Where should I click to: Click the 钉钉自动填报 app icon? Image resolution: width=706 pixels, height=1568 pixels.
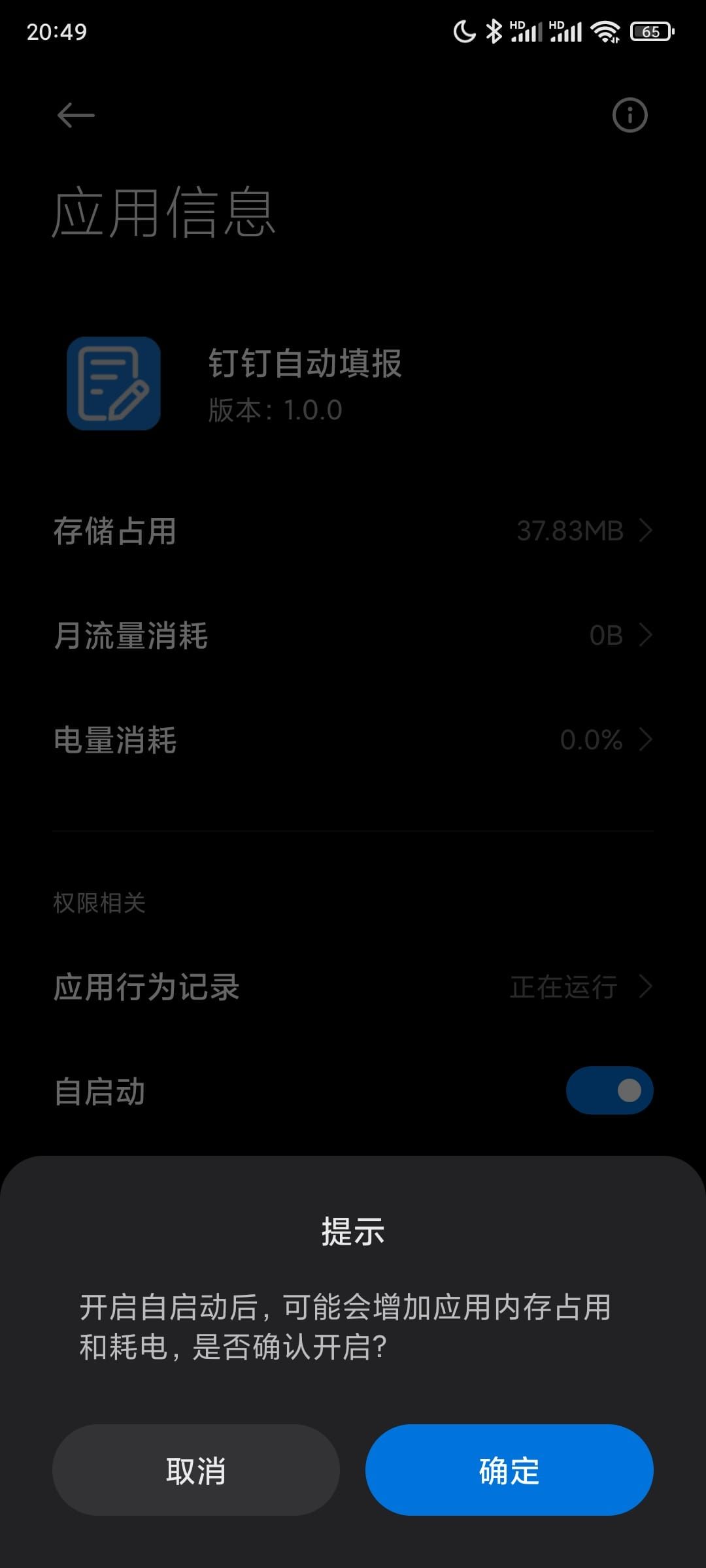(x=114, y=384)
